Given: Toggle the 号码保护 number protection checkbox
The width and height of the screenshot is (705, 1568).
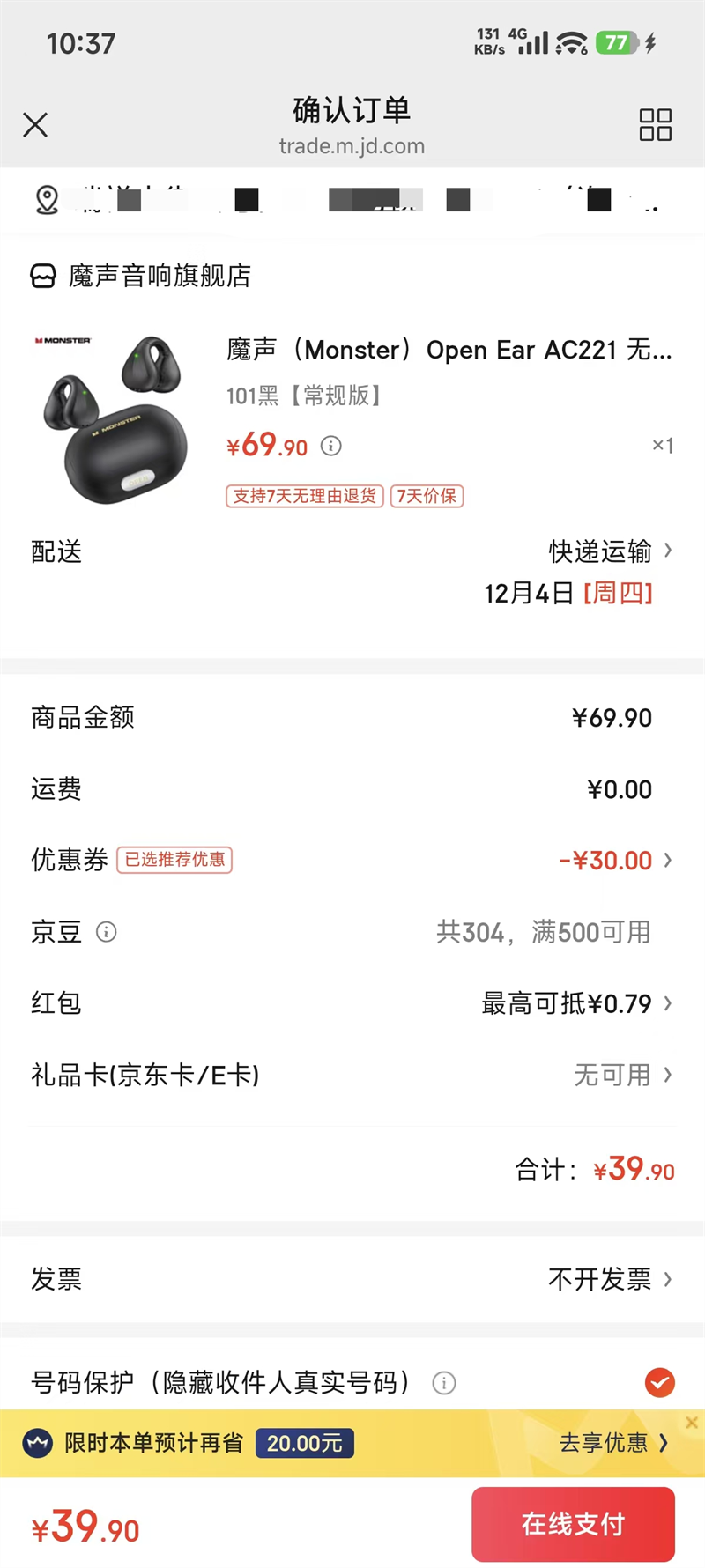Looking at the screenshot, I should pyautogui.click(x=659, y=1383).
